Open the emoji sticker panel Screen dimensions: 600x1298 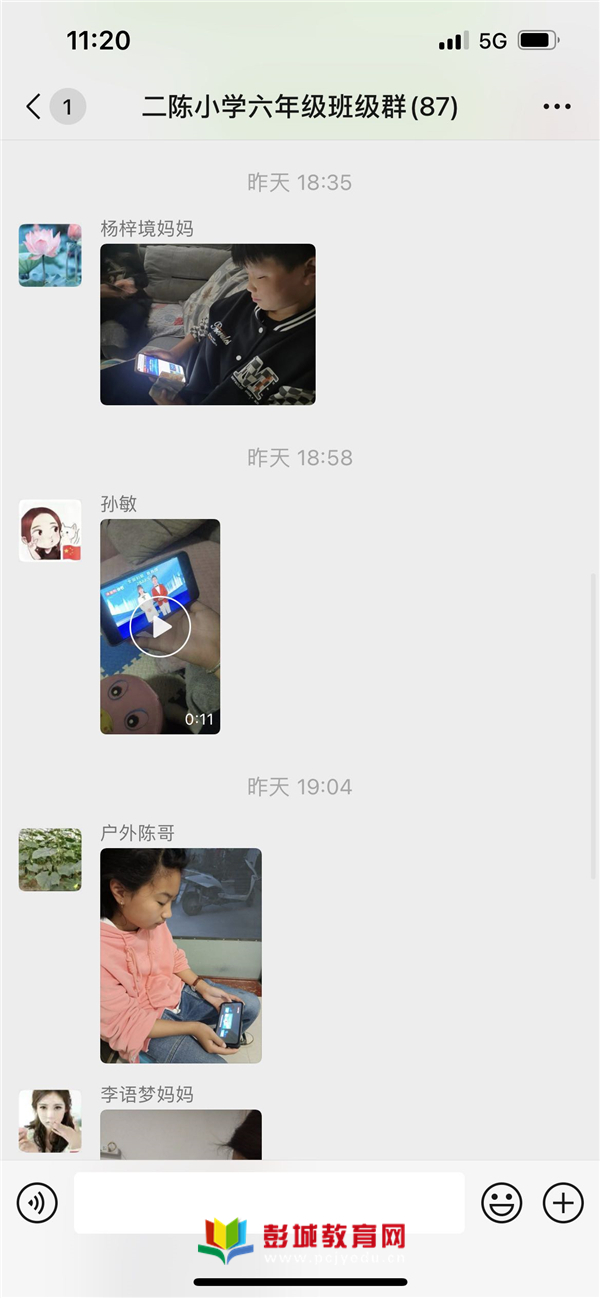pyautogui.click(x=502, y=1202)
